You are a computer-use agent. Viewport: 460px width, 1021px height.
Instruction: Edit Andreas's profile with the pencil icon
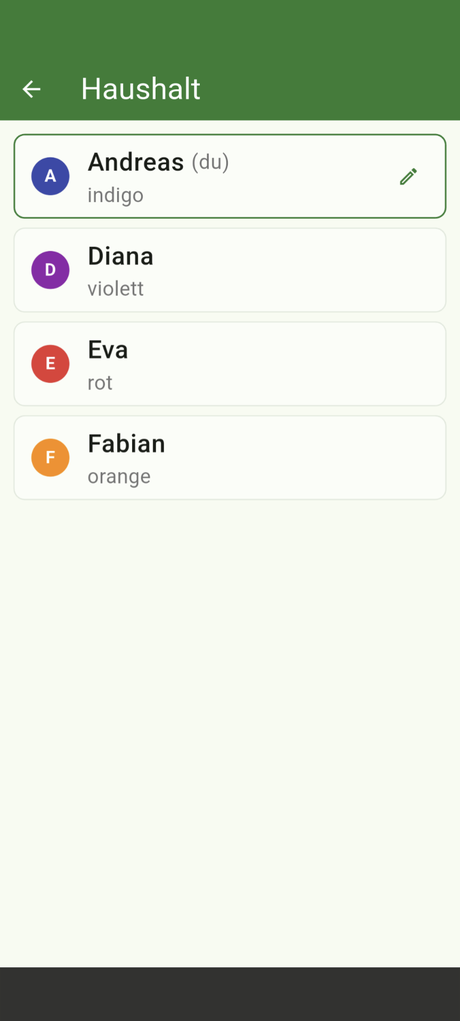tap(409, 176)
